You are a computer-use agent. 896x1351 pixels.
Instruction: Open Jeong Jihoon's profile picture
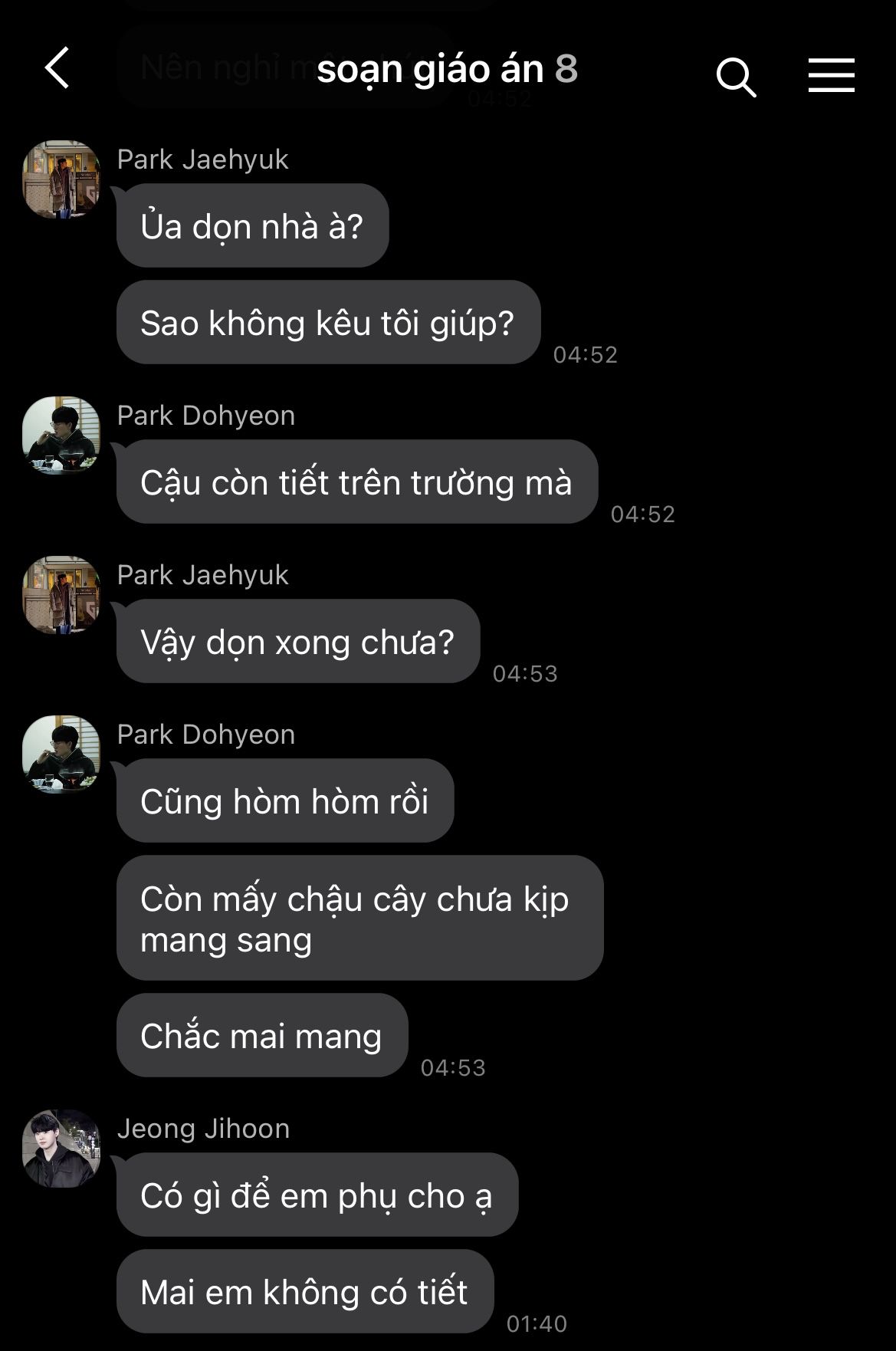tap(61, 1148)
